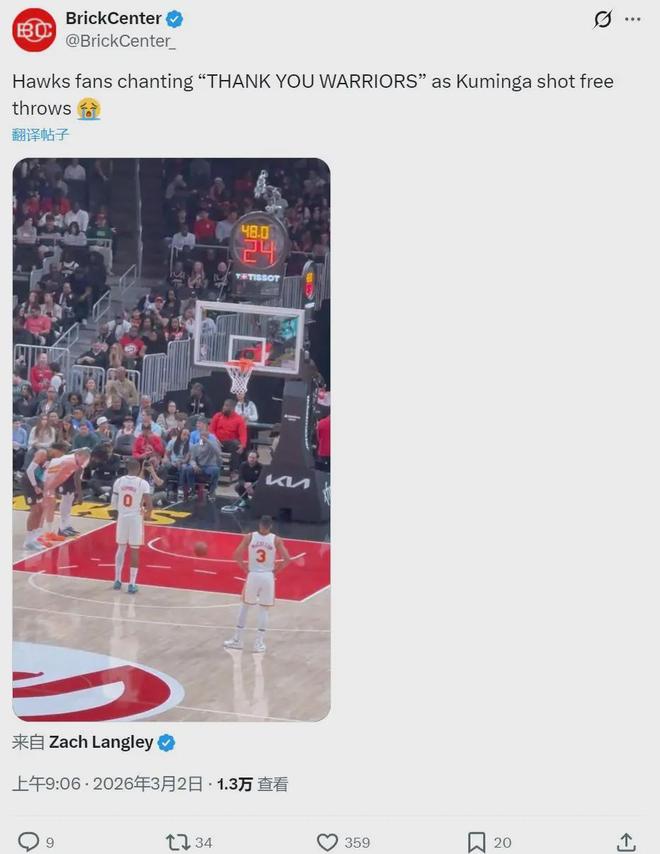Image resolution: width=660 pixels, height=854 pixels.
Task: Open the BrickCenter account name
Action: click(113, 18)
